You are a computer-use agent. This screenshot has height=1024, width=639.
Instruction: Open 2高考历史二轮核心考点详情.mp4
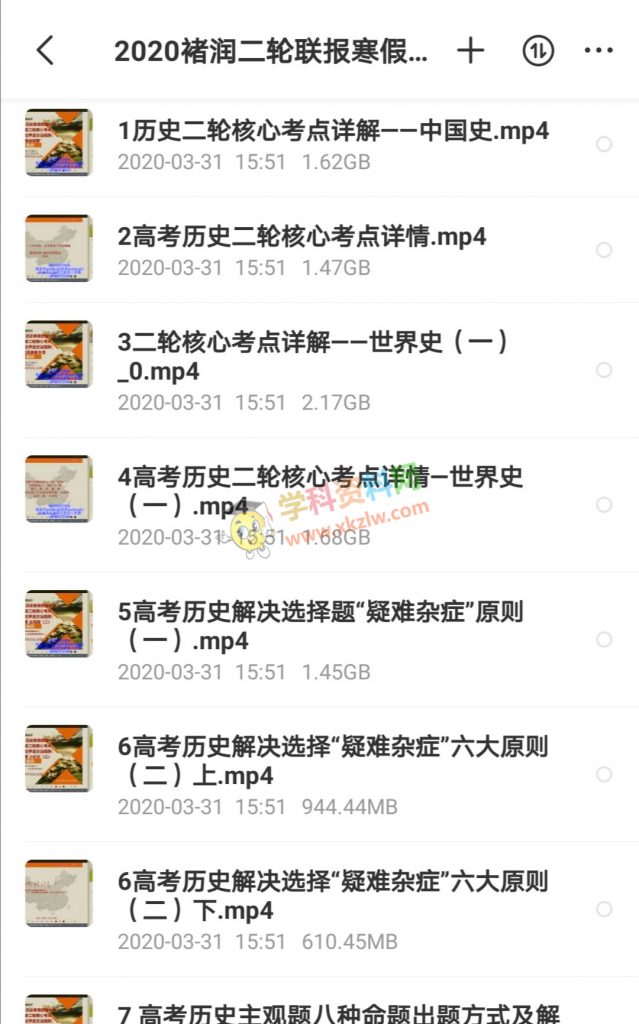302,237
